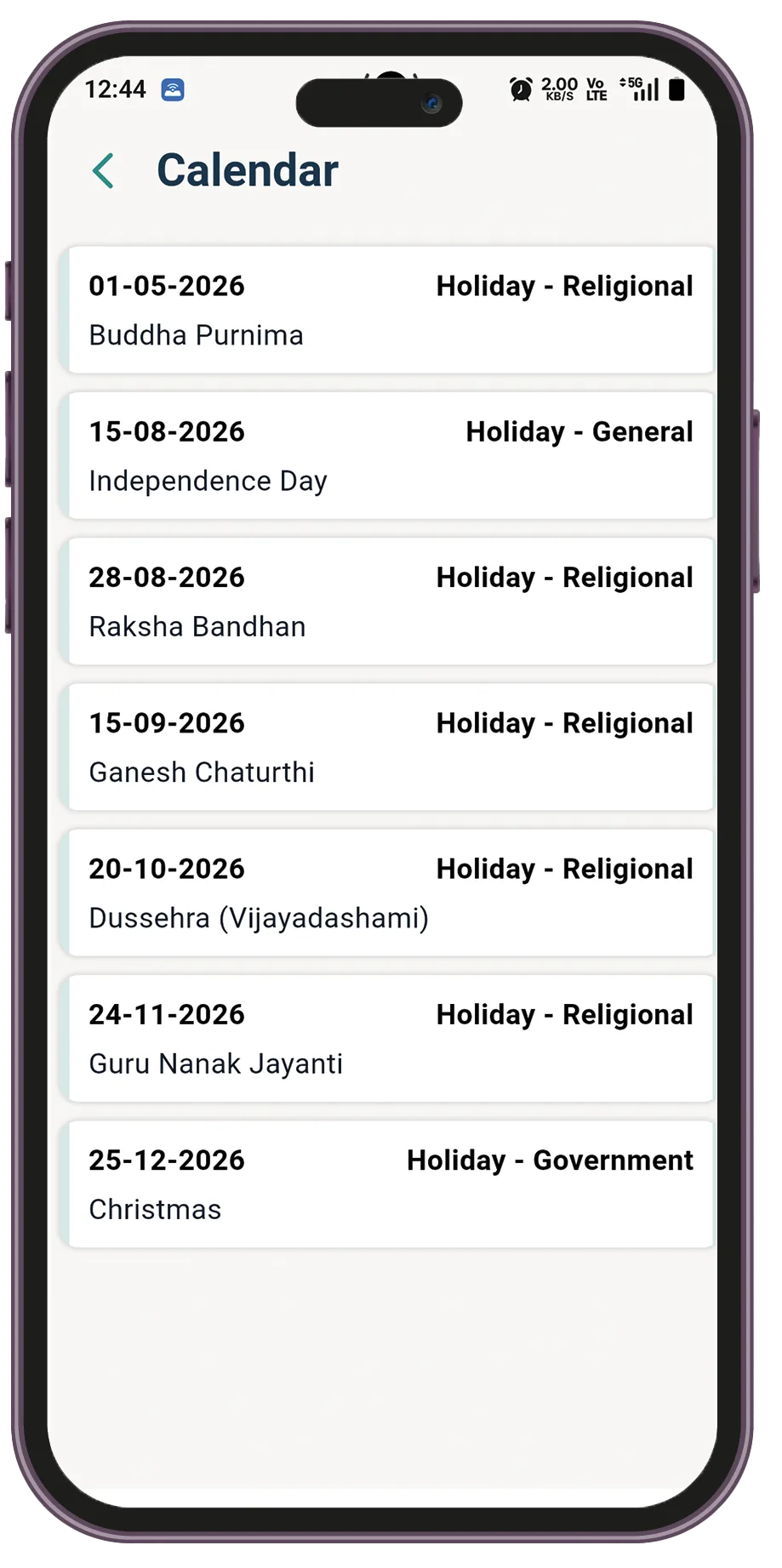View the Ganesh Chaturthi holiday card
This screenshot has width=782, height=1568.
(390, 747)
